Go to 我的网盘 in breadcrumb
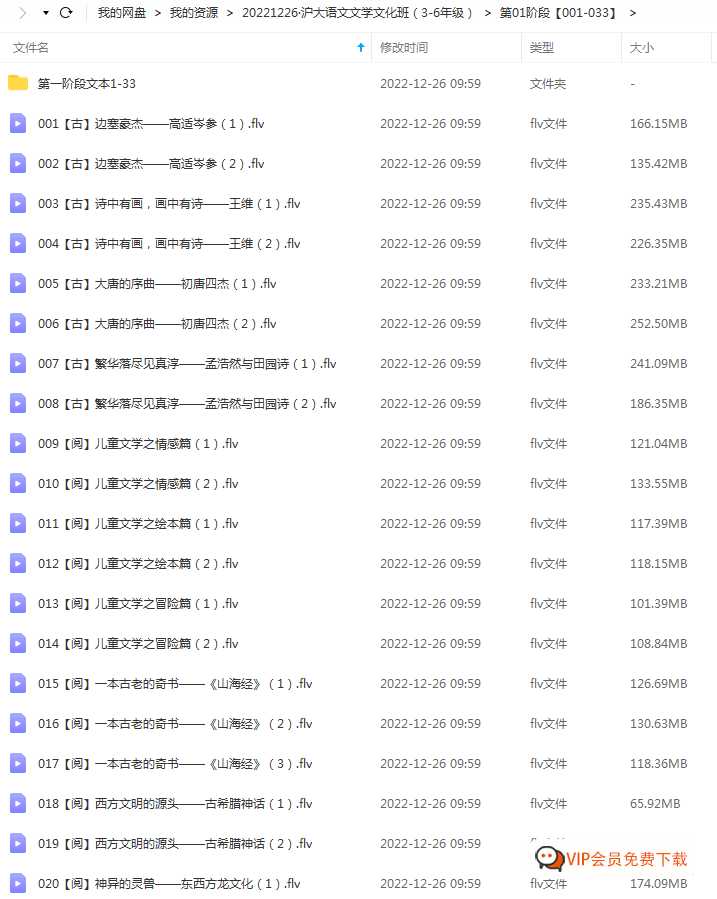This screenshot has height=899, width=717. pos(121,13)
